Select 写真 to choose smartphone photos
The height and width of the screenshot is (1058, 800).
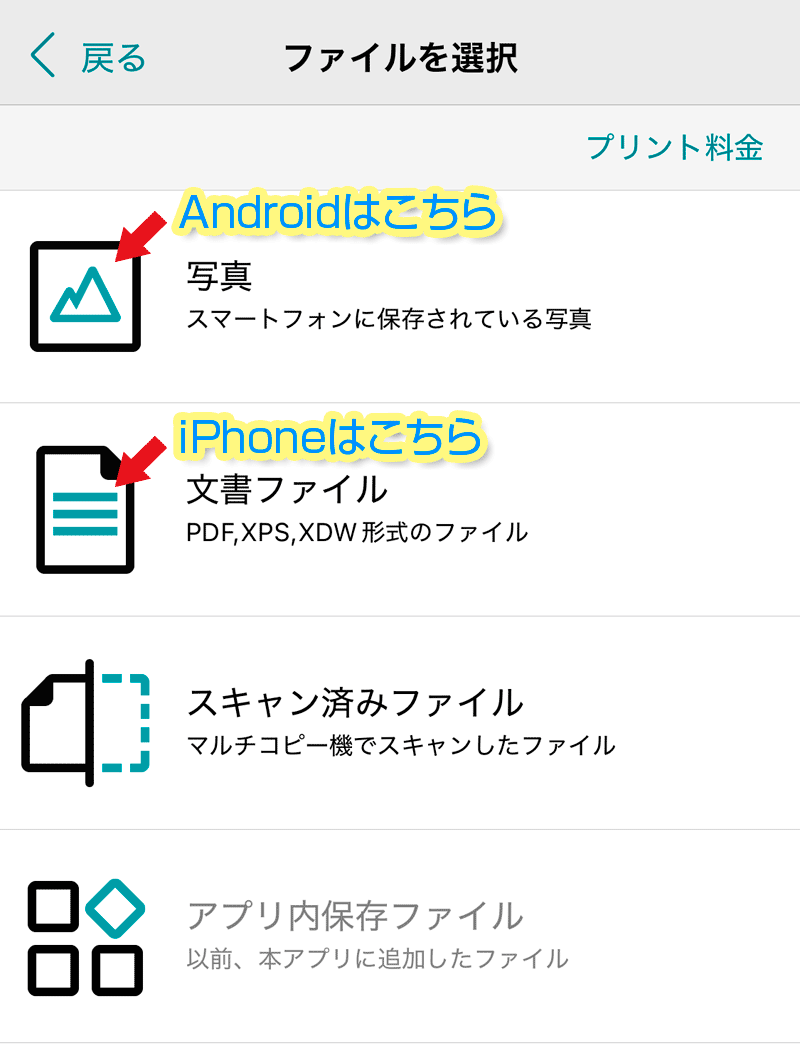389,297
